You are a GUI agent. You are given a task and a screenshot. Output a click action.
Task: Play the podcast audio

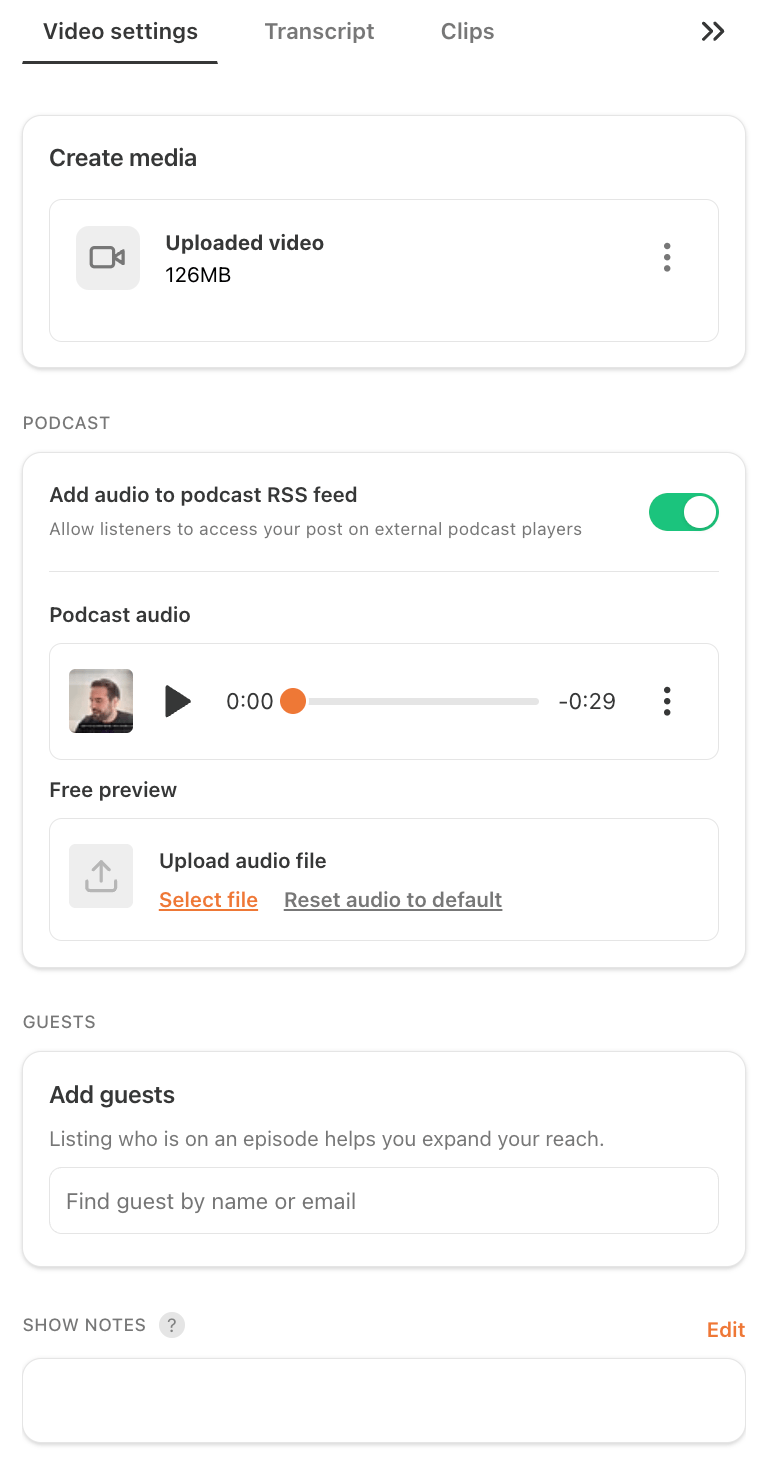point(178,701)
